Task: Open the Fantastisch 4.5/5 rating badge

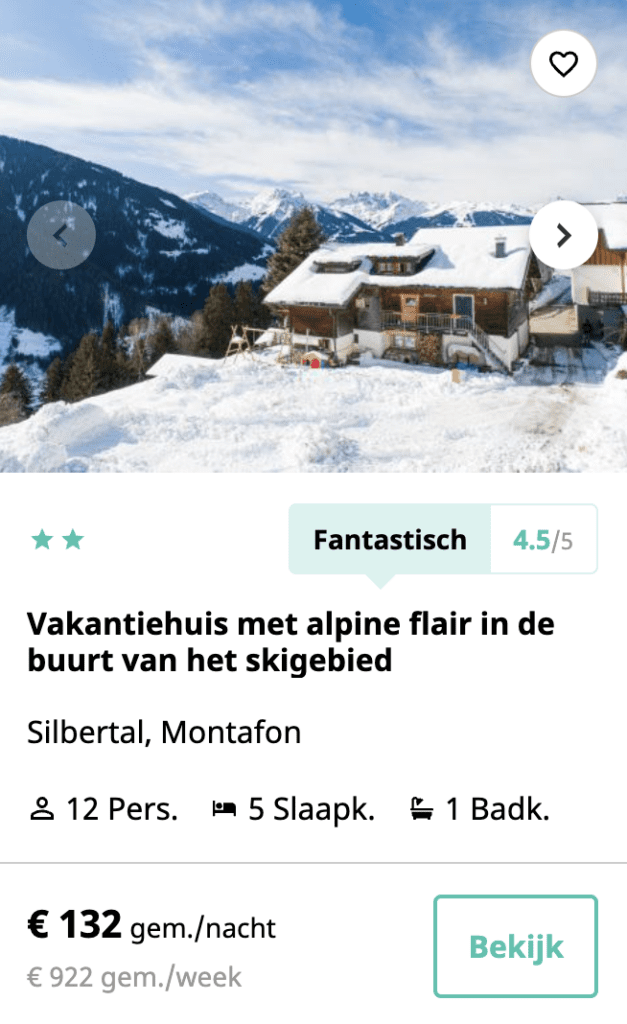Action: (442, 540)
